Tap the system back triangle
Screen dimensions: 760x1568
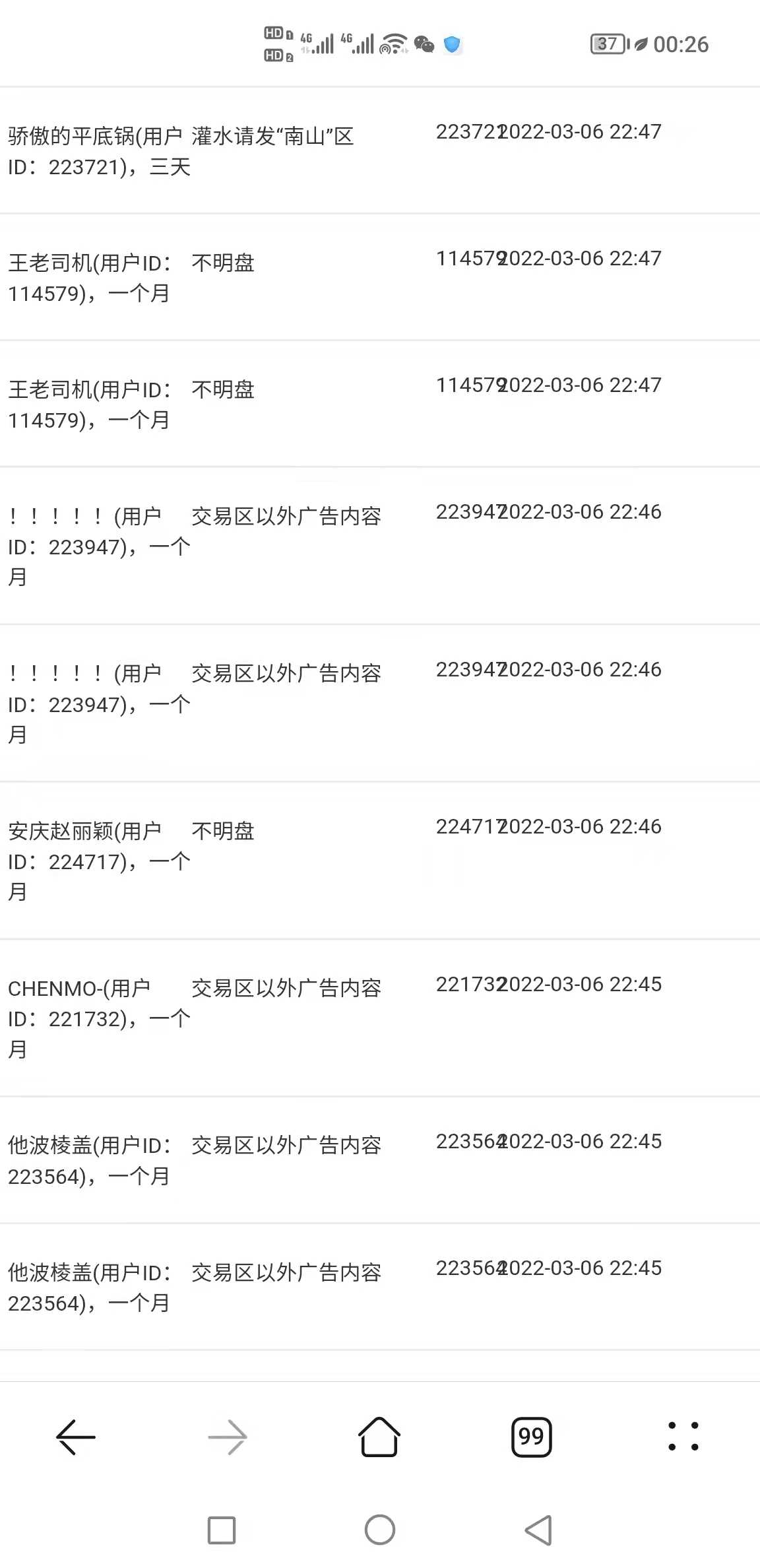[538, 1530]
